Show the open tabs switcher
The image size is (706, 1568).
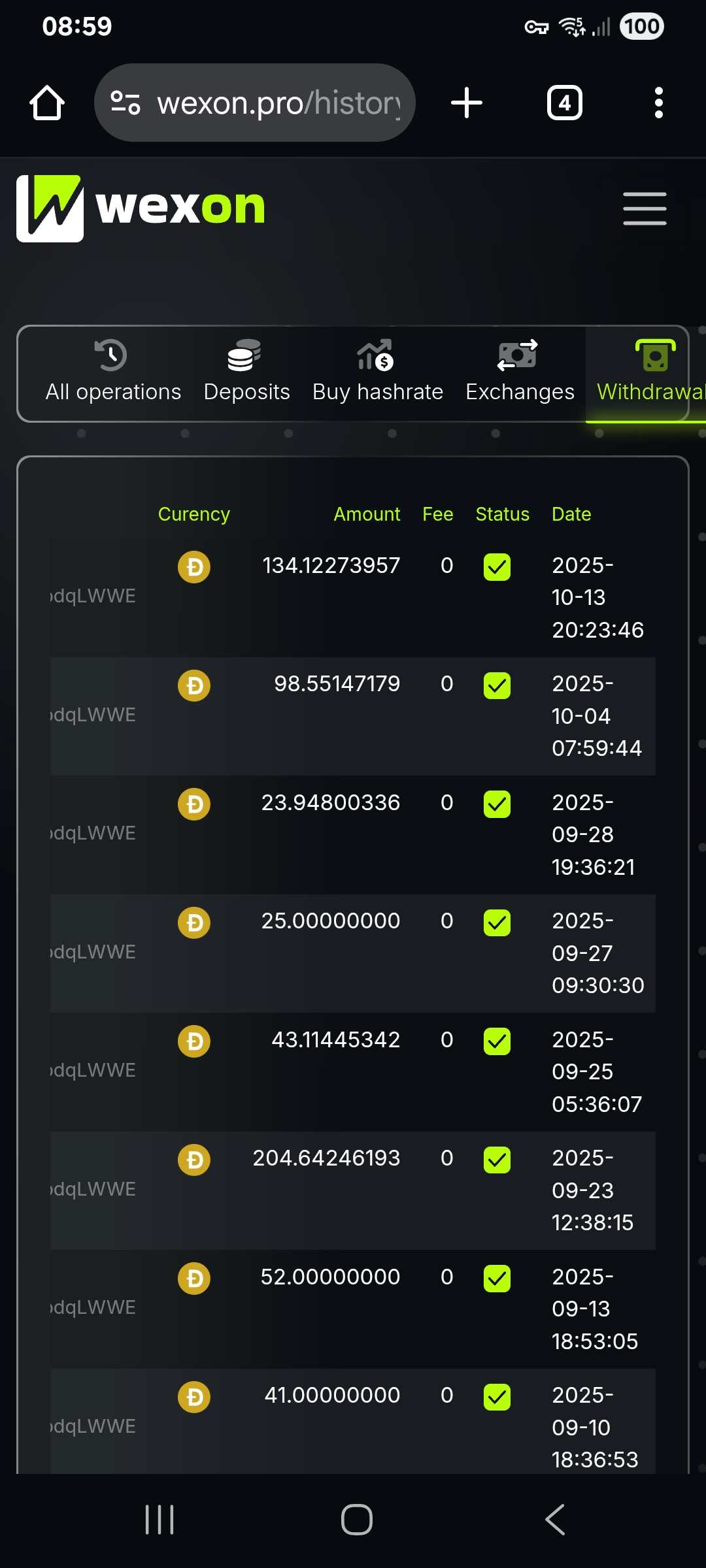tap(564, 103)
